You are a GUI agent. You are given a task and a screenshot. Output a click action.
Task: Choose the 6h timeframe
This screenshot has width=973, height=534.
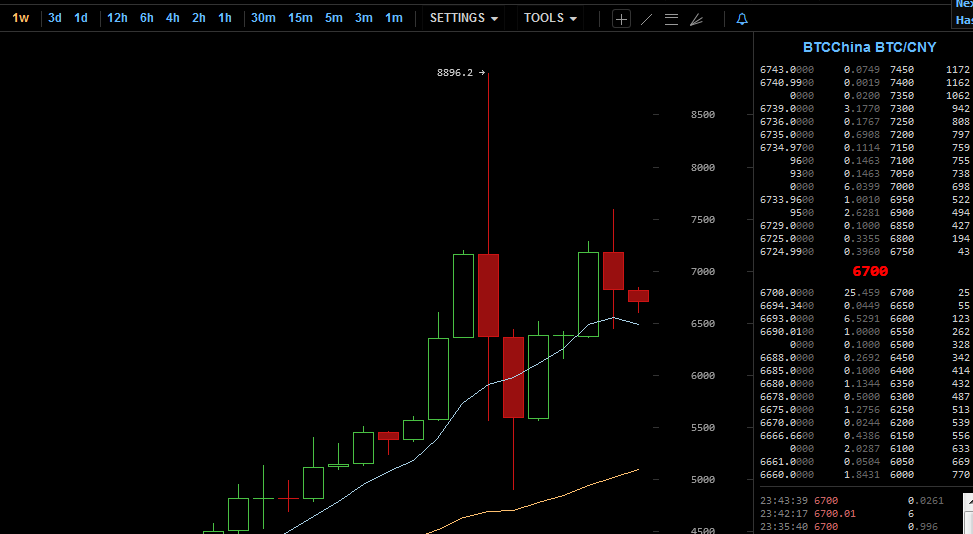coord(147,18)
